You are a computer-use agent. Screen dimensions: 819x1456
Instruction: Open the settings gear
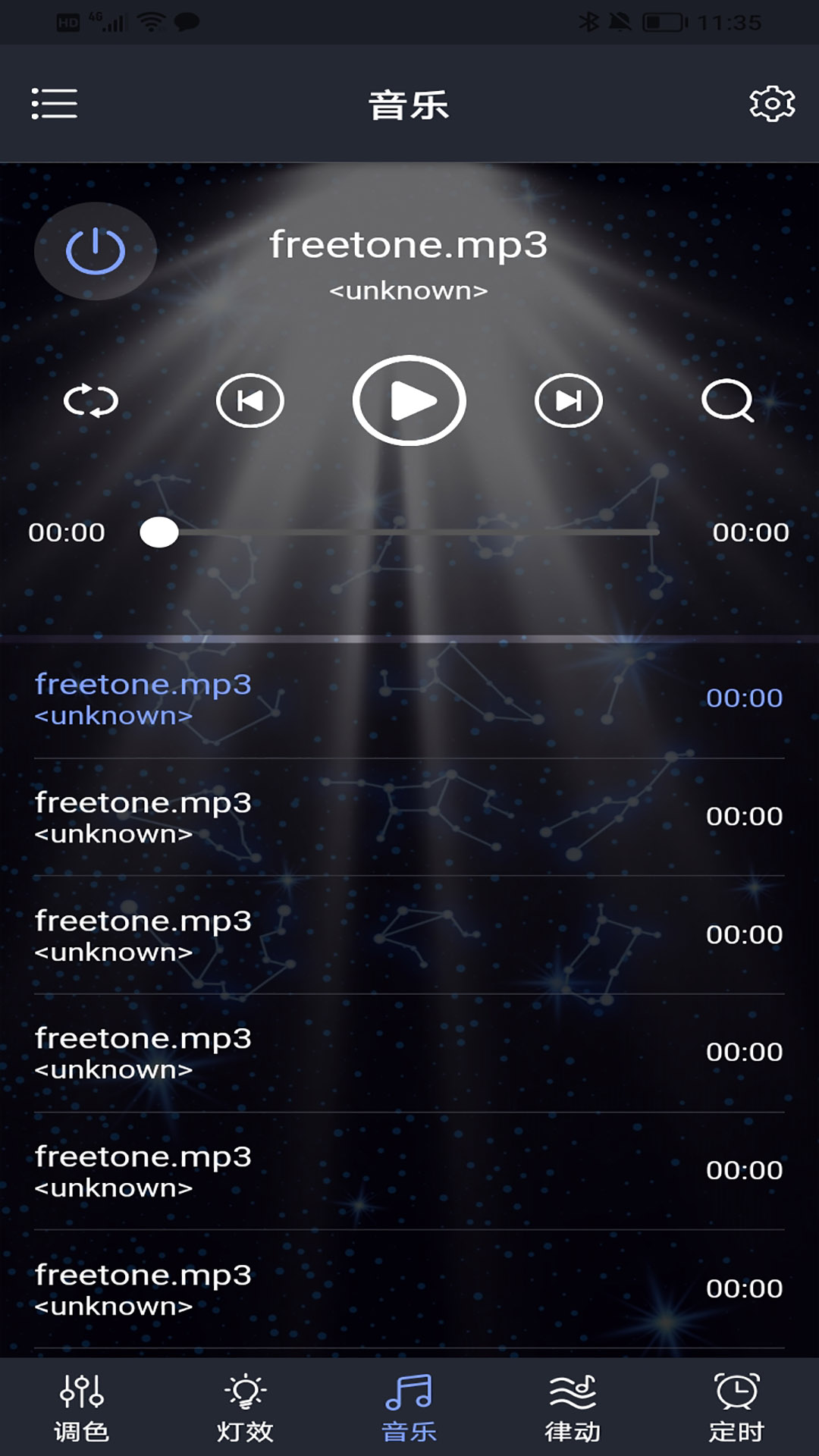(771, 104)
